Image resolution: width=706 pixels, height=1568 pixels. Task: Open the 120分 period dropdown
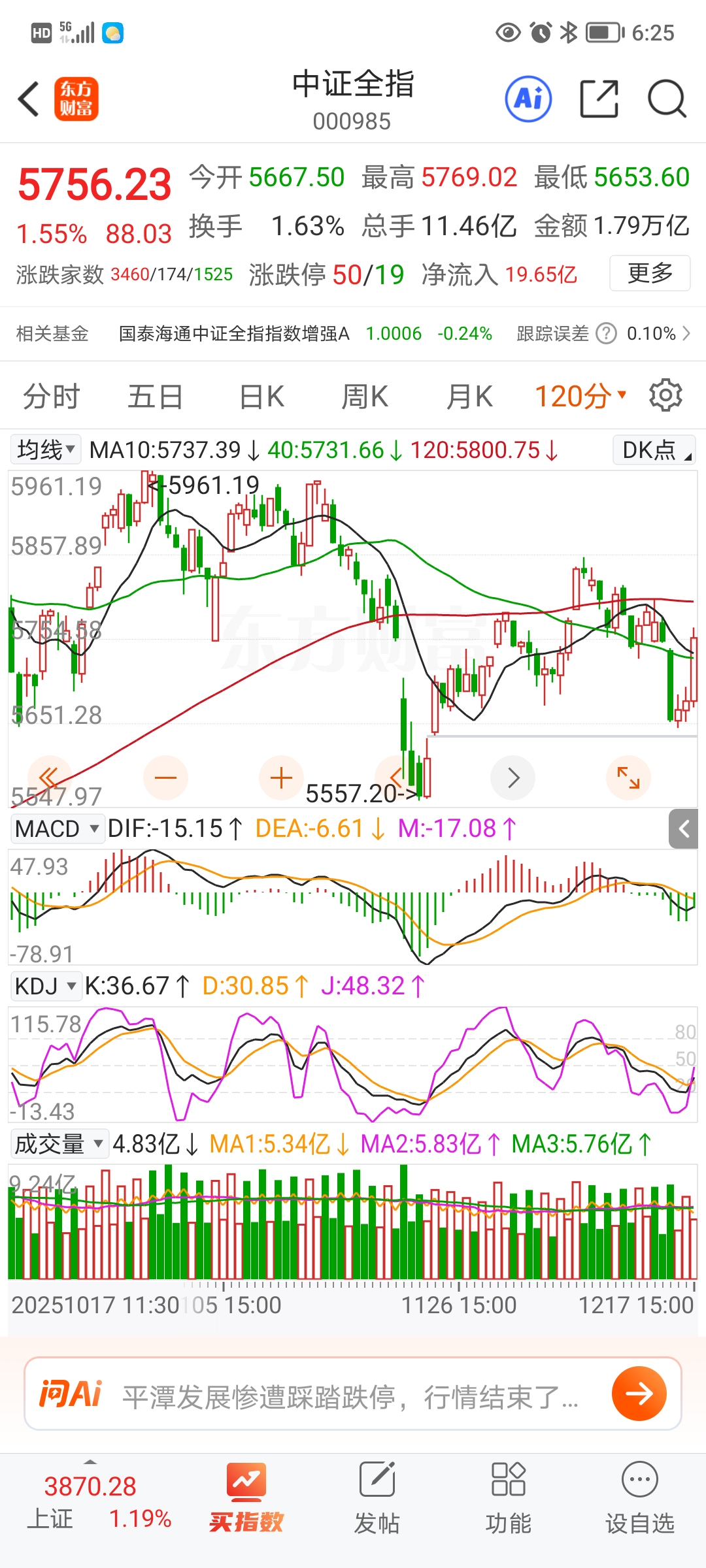click(x=580, y=397)
